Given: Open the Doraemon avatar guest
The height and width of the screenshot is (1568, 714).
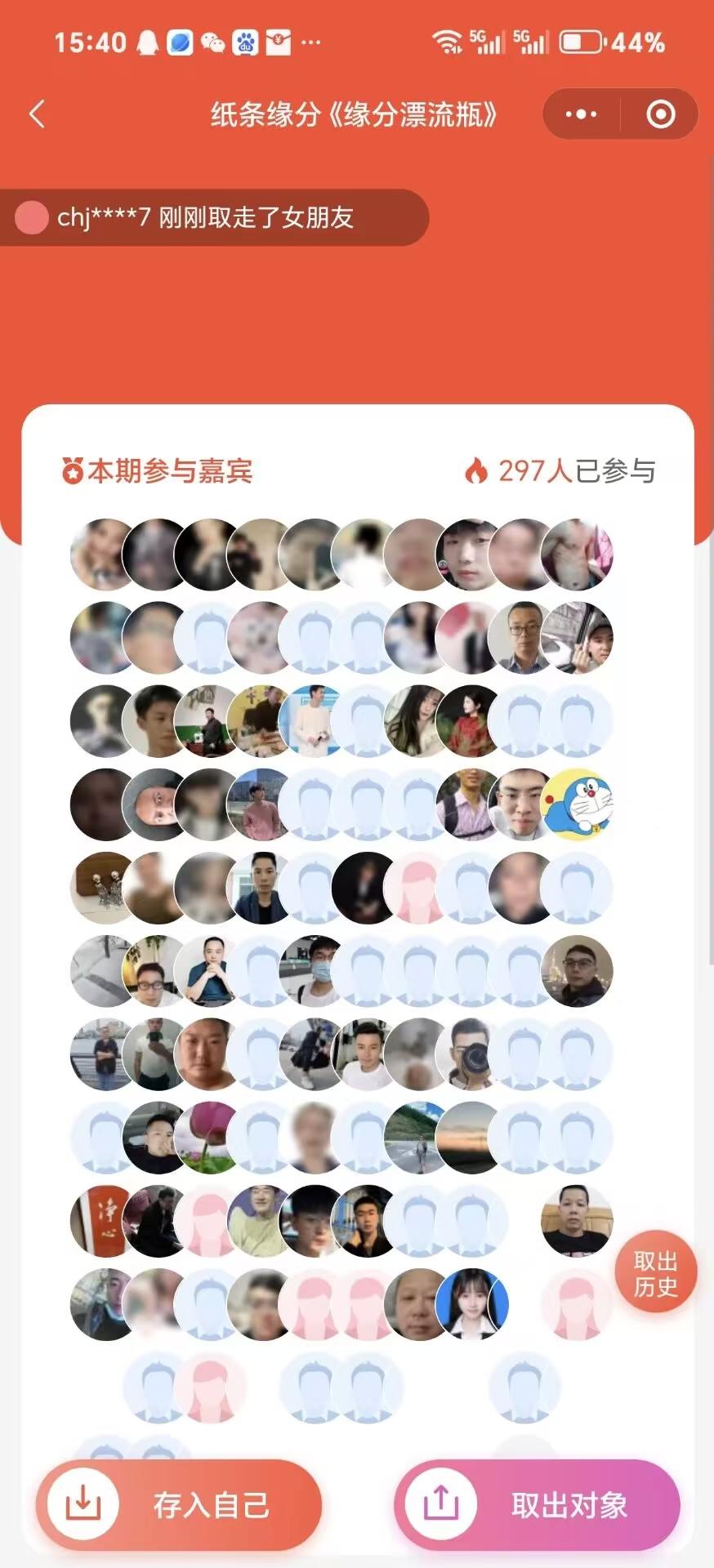Looking at the screenshot, I should click(x=578, y=804).
